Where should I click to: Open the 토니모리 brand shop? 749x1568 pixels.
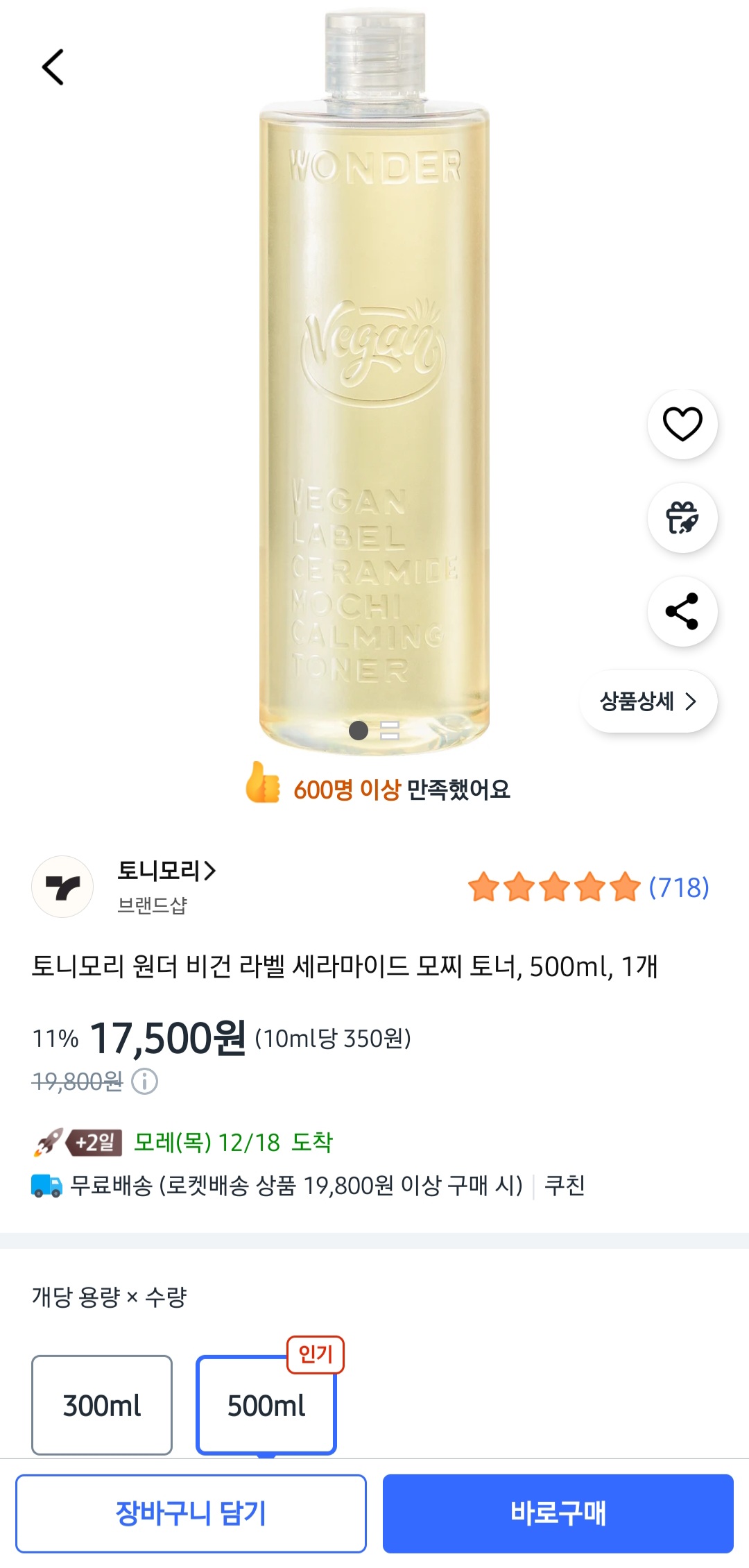click(x=166, y=871)
